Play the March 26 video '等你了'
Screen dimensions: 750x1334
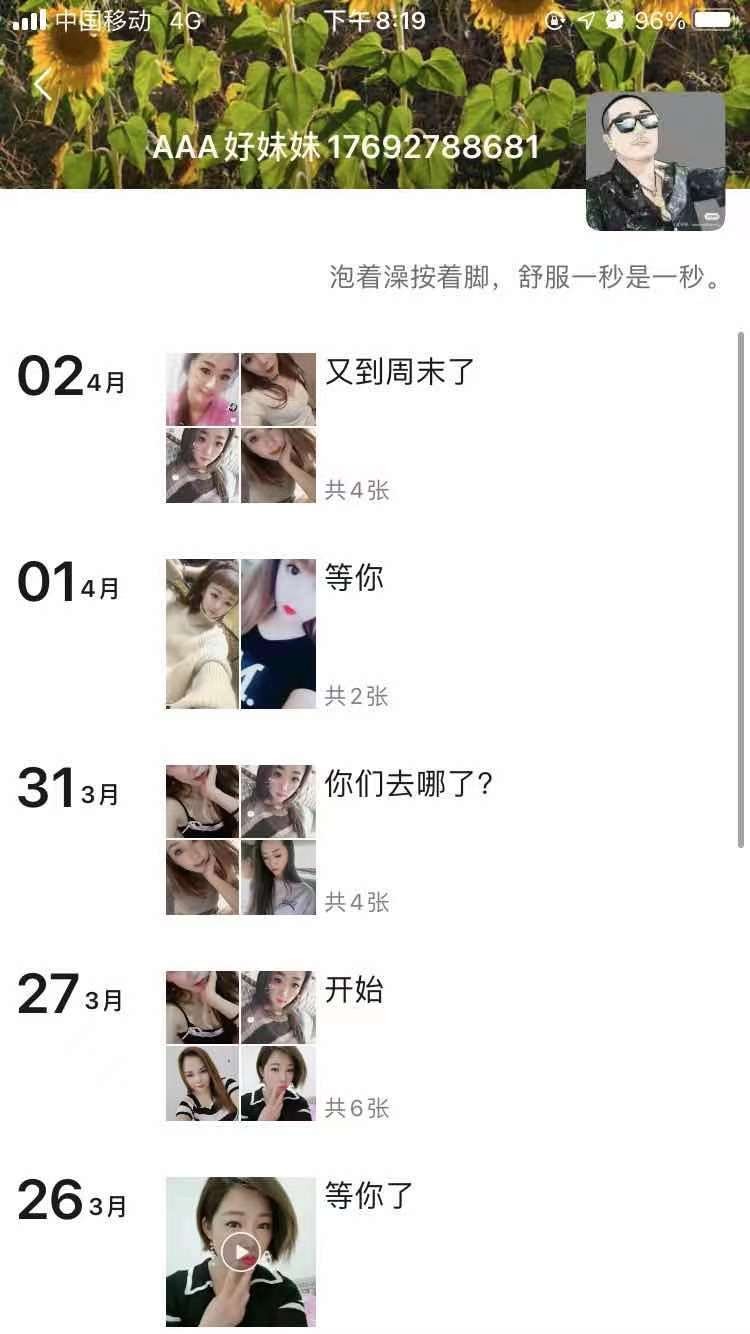[x=240, y=1251]
